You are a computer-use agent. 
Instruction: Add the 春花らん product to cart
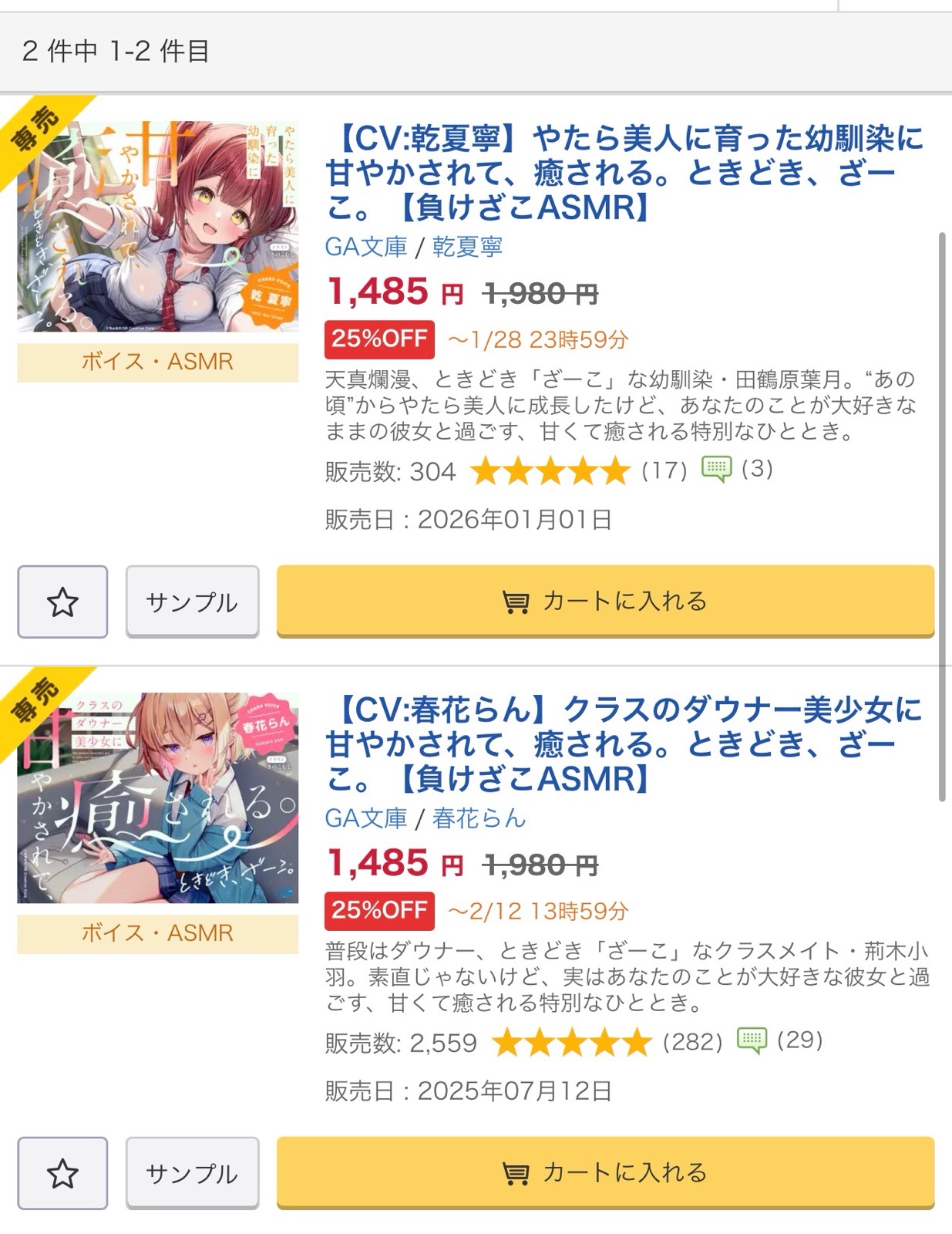pos(605,1172)
